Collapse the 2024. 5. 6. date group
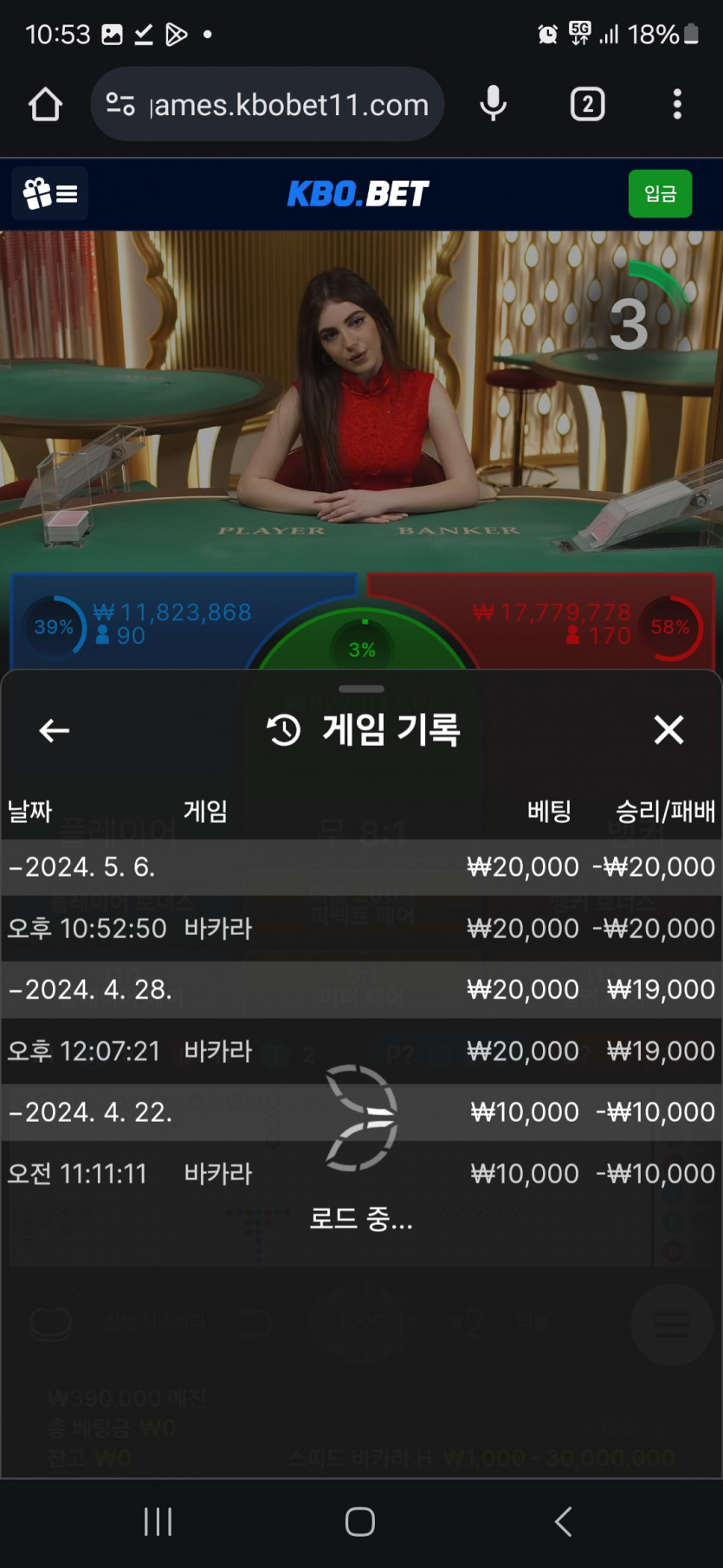This screenshot has width=723, height=1568. coord(82,867)
